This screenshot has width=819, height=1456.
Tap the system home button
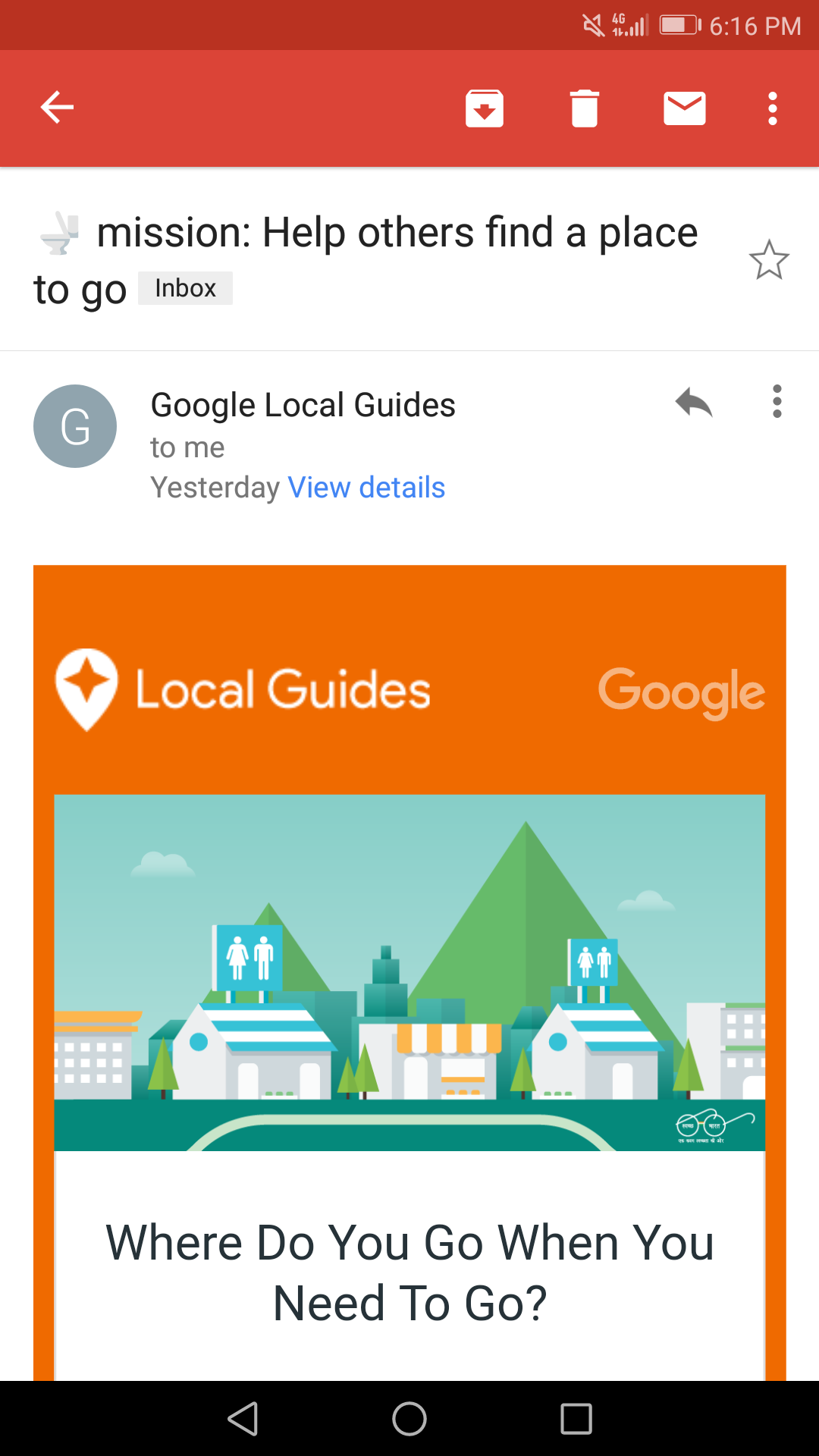click(409, 1419)
